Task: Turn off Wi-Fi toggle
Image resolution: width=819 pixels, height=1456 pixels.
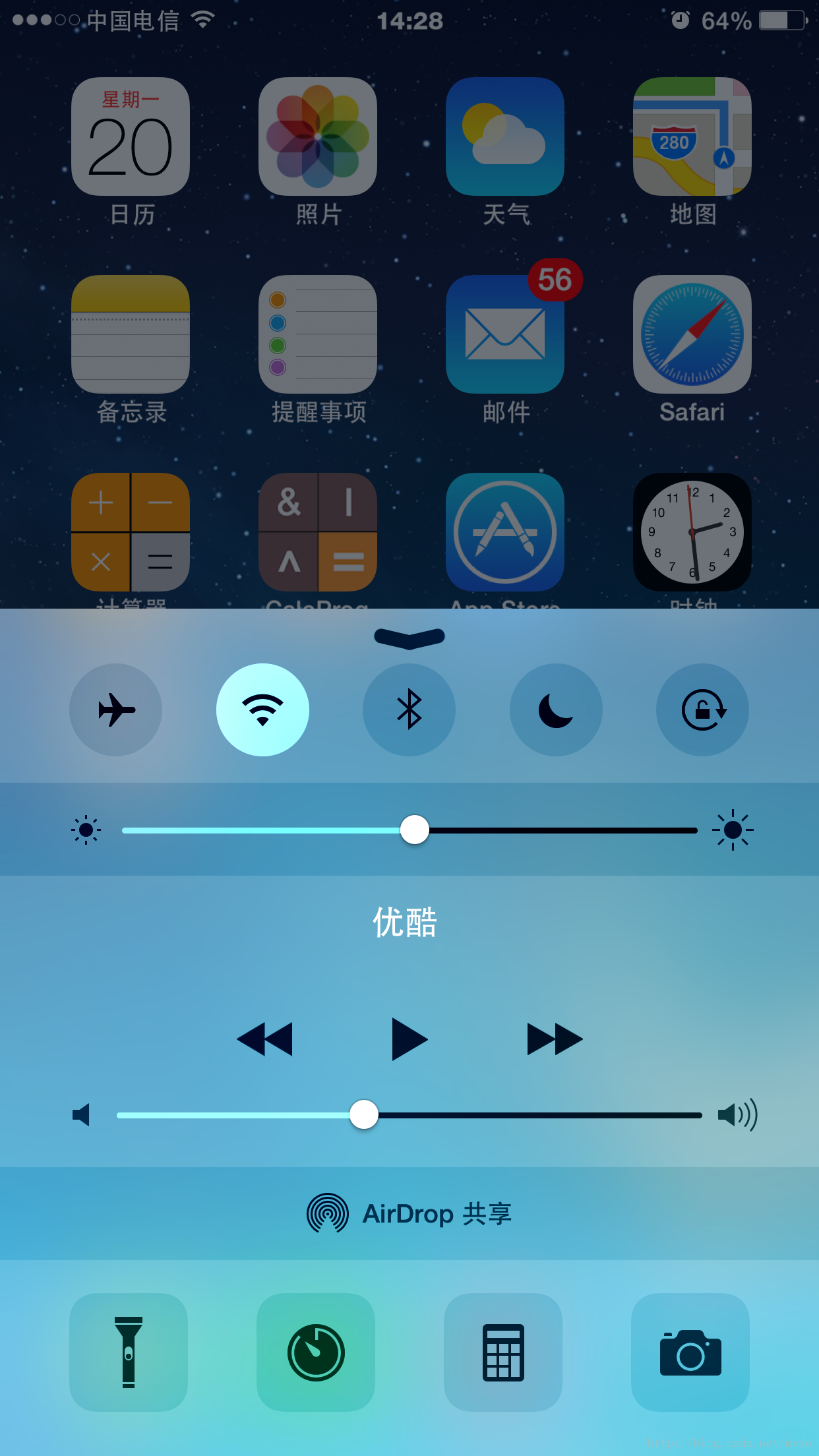Action: click(x=262, y=710)
